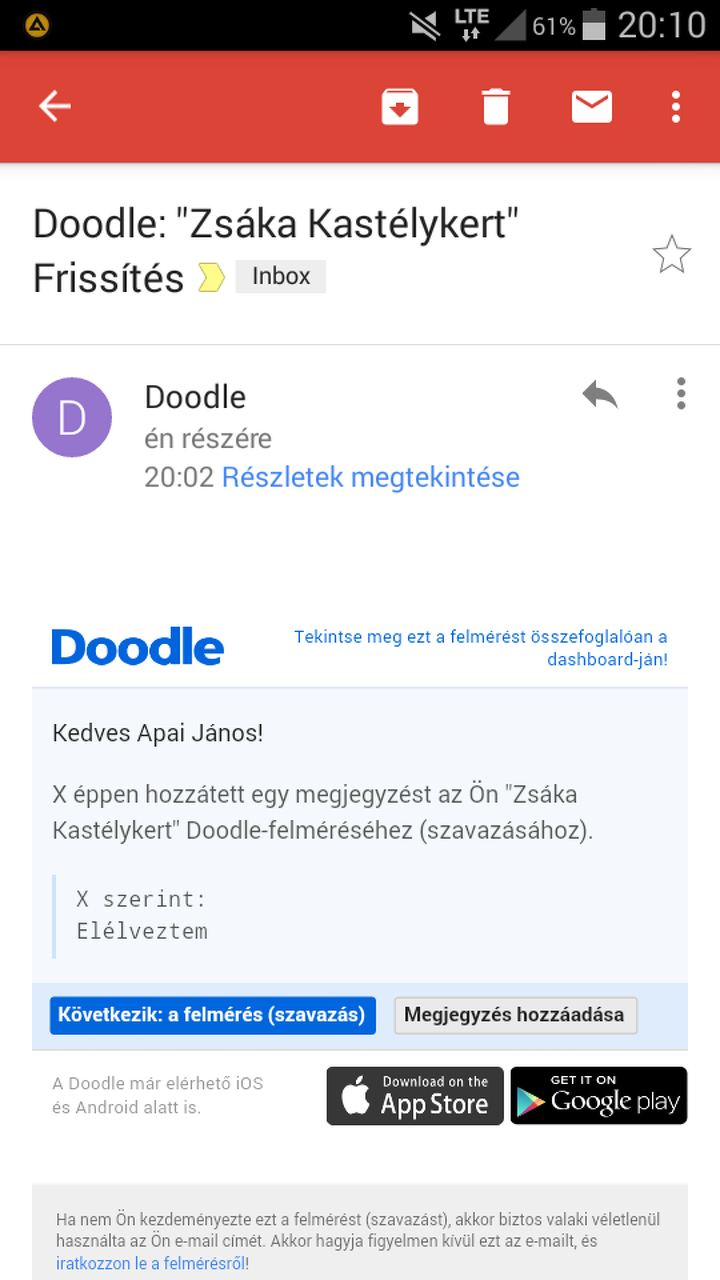The image size is (720, 1280).
Task: Reply to the Doodle message
Action: coord(599,395)
